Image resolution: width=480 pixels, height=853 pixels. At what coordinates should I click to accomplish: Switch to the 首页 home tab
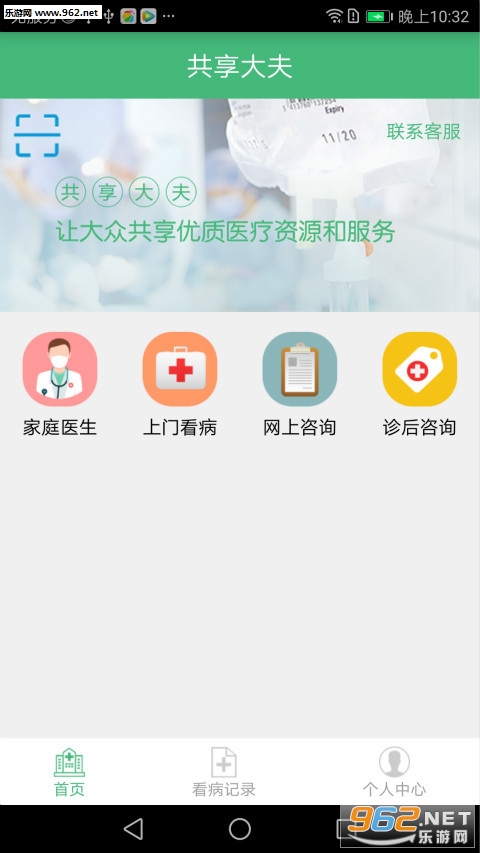tap(69, 772)
